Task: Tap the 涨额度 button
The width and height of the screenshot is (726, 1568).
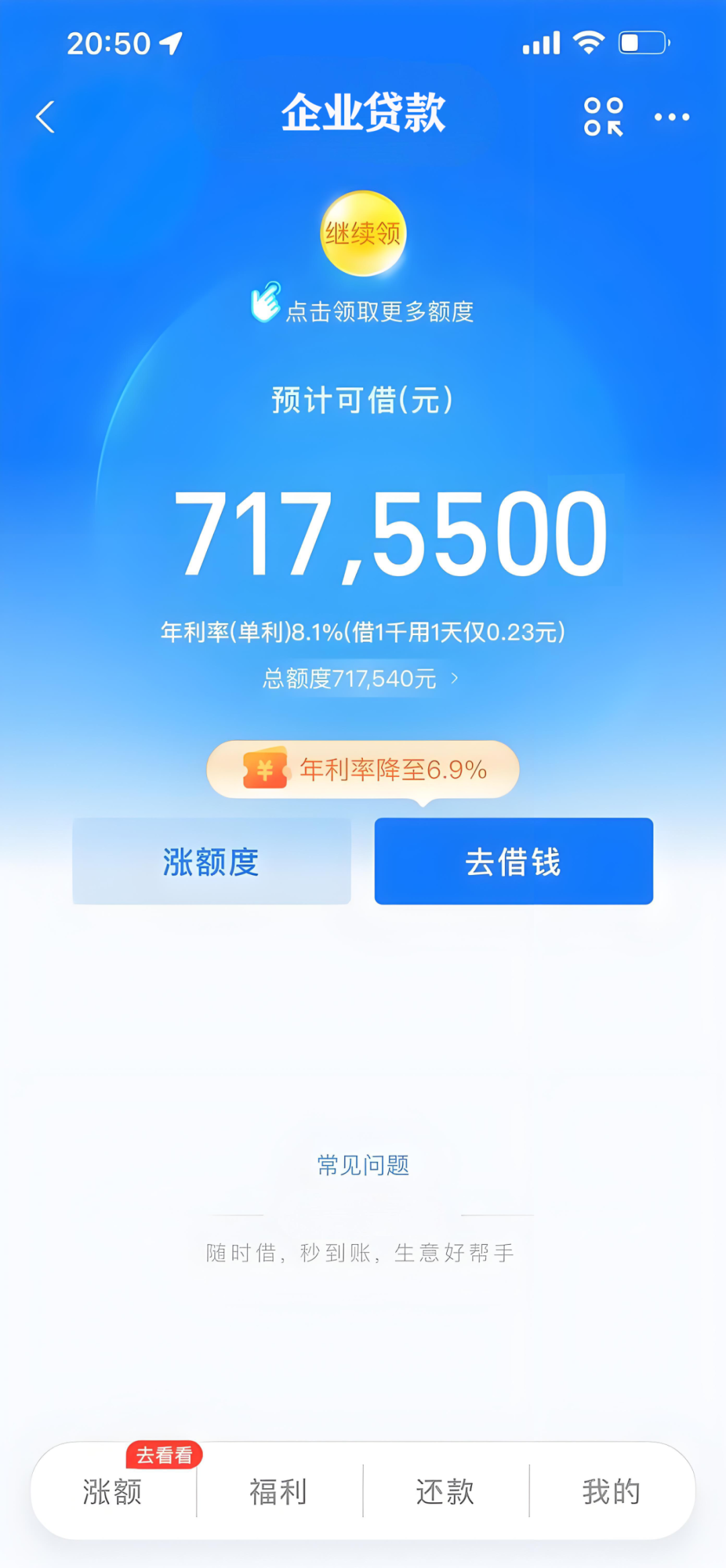Action: click(212, 861)
